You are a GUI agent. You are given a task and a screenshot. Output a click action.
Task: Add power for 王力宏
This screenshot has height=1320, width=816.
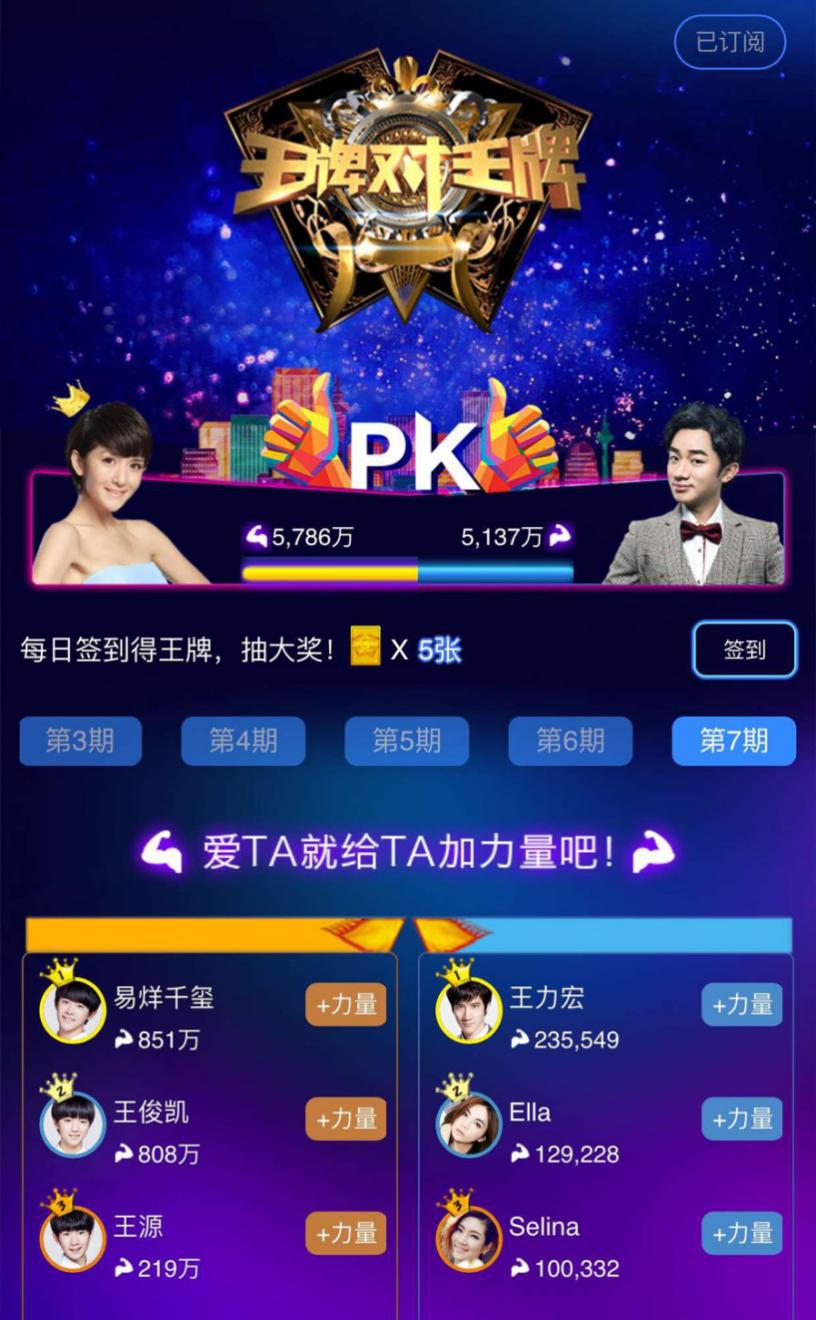(742, 1005)
